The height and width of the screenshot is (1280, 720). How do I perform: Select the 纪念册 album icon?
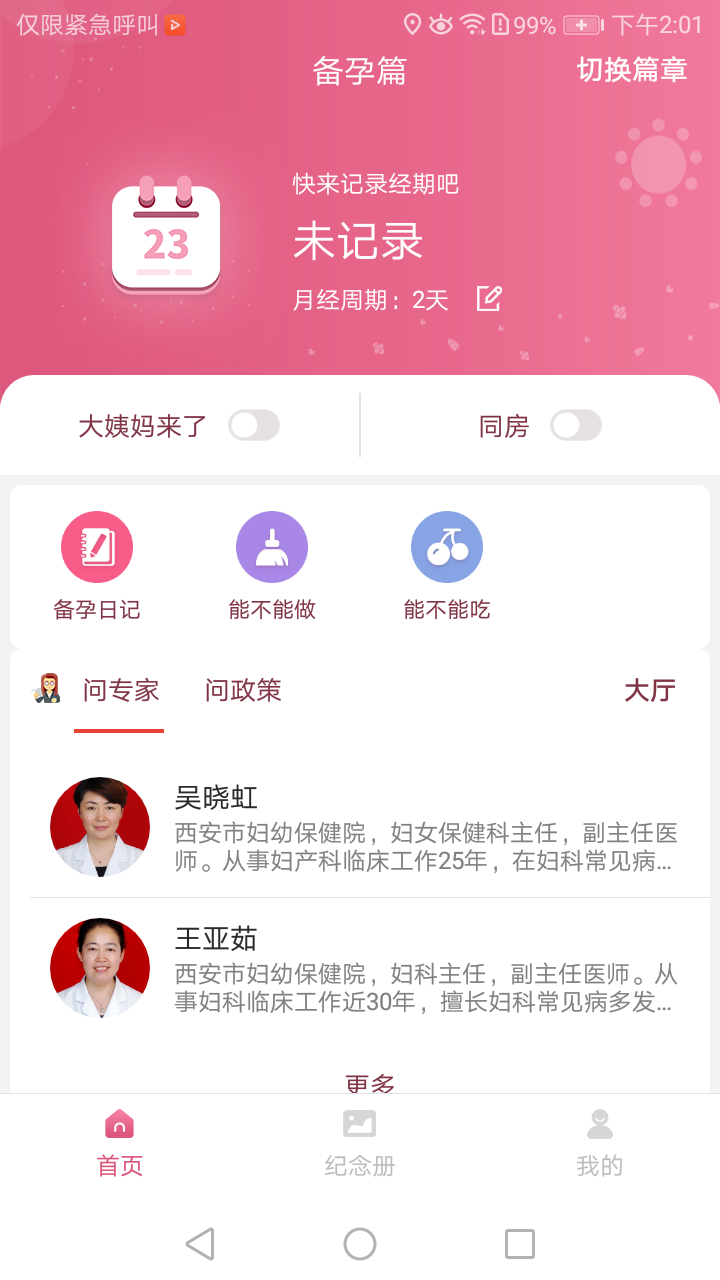coord(359,1123)
